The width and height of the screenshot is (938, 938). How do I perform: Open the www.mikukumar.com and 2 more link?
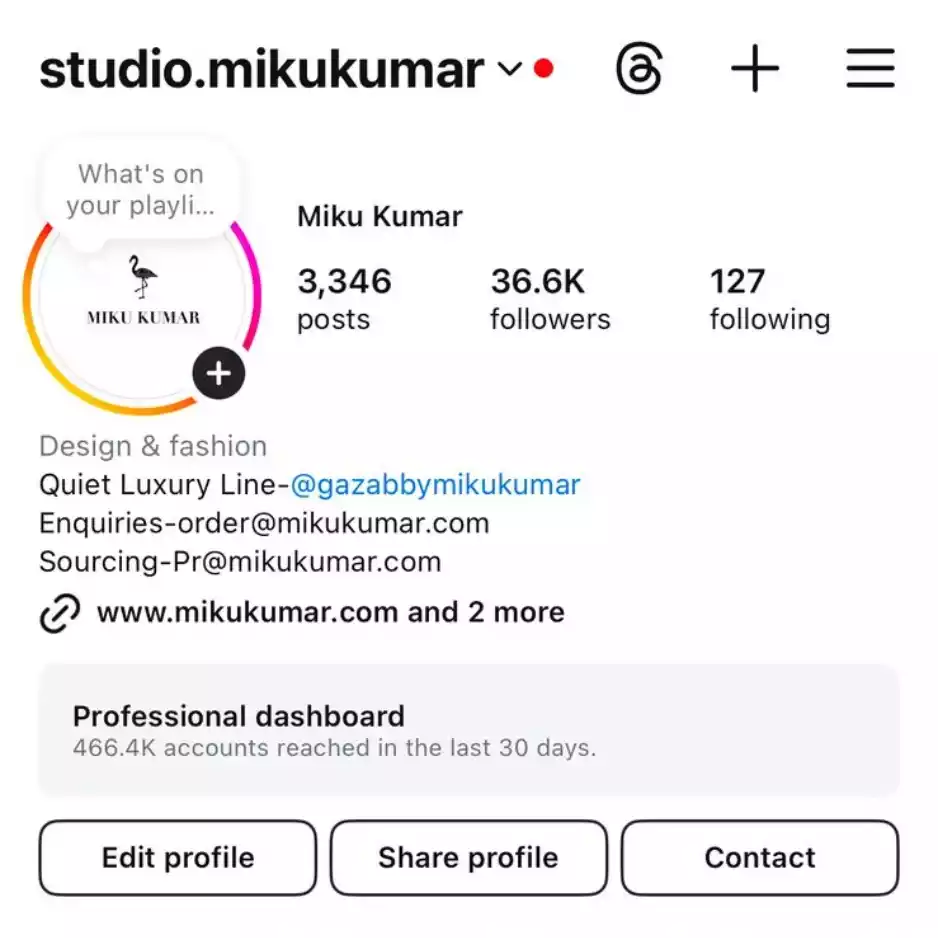(x=329, y=612)
